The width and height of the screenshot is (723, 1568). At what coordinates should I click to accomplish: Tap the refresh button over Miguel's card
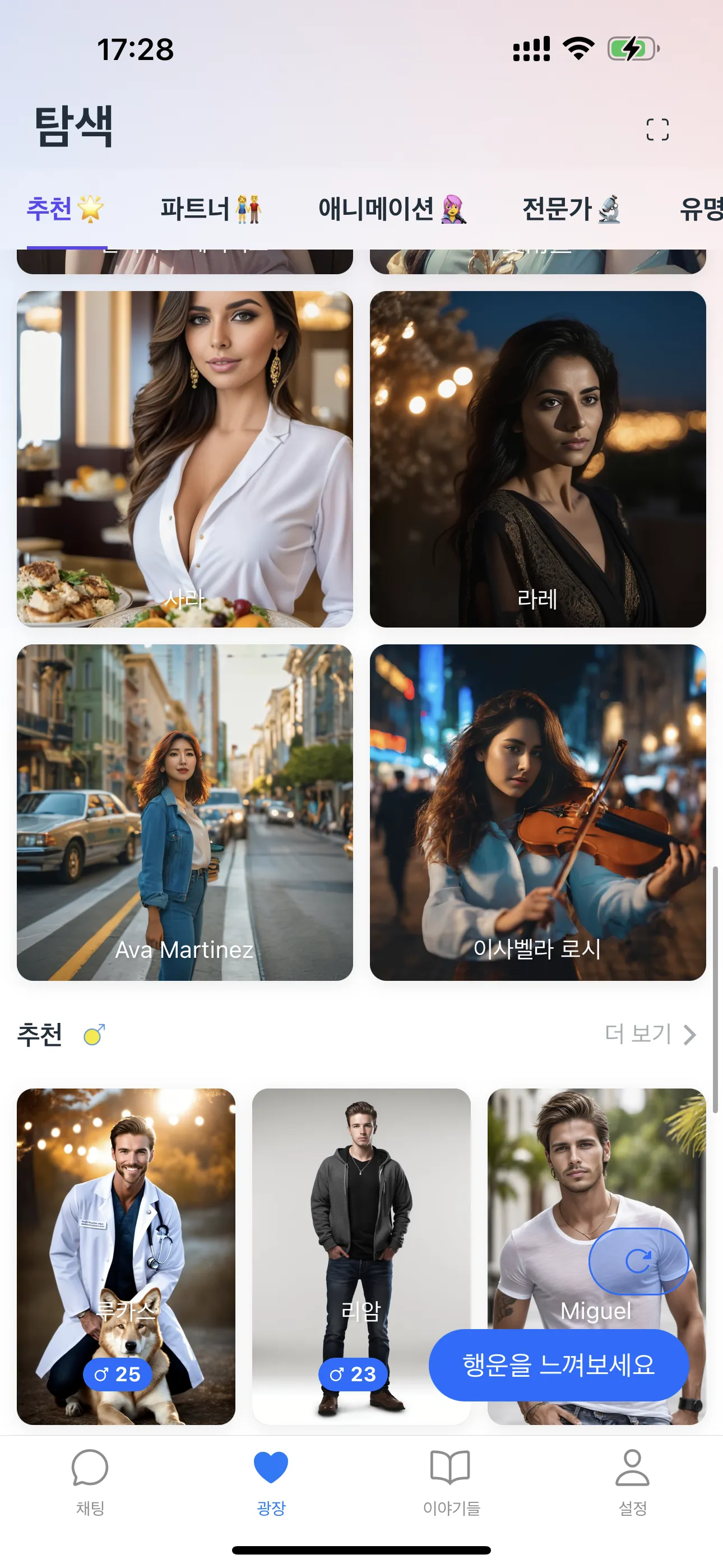click(638, 1261)
